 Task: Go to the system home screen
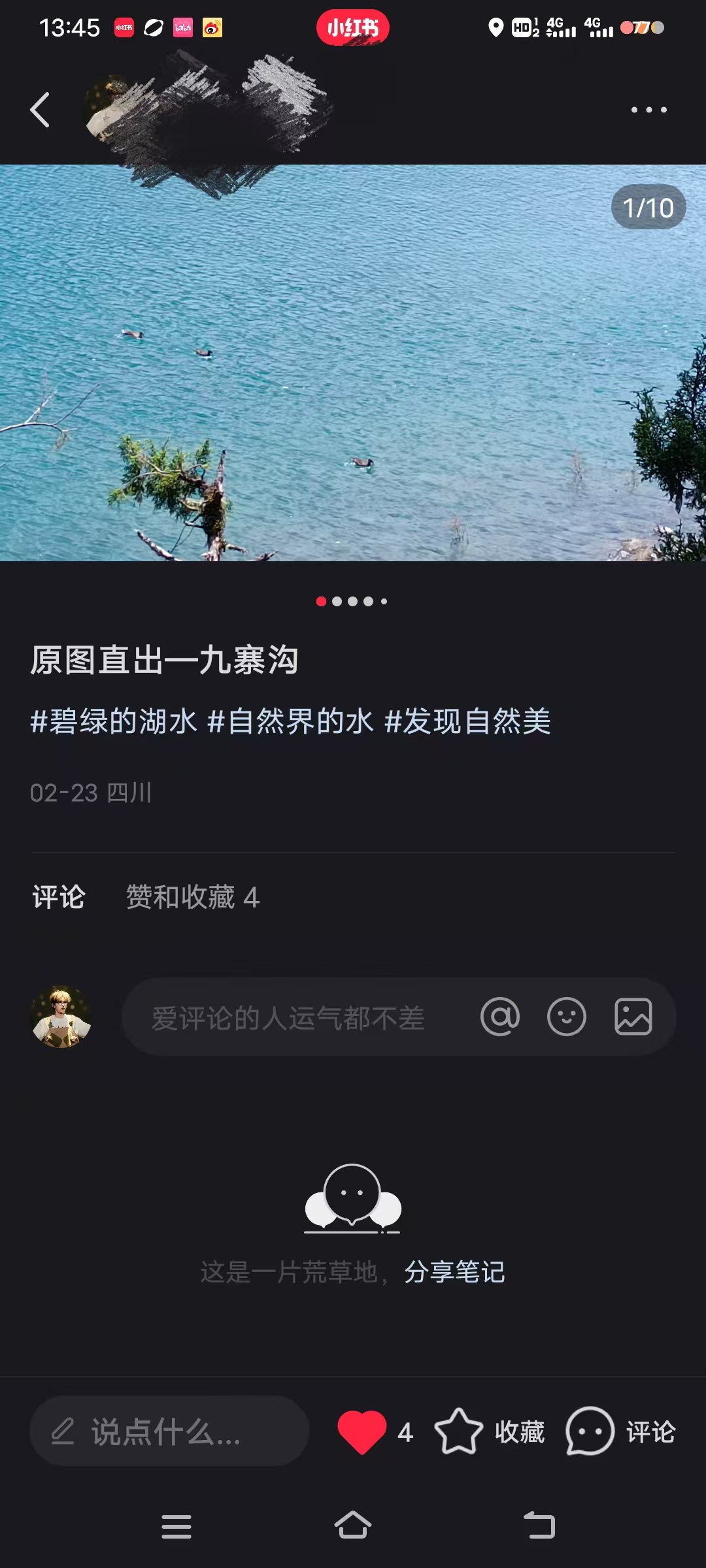[353, 1526]
